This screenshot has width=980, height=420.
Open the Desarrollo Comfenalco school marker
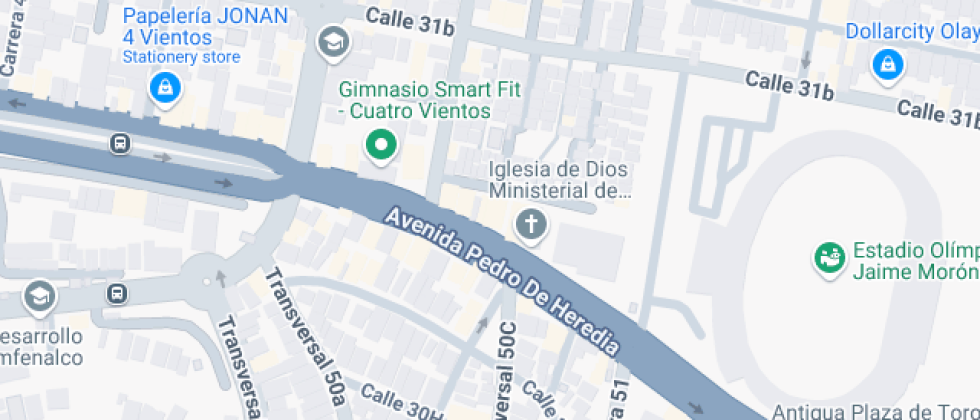[x=38, y=296]
